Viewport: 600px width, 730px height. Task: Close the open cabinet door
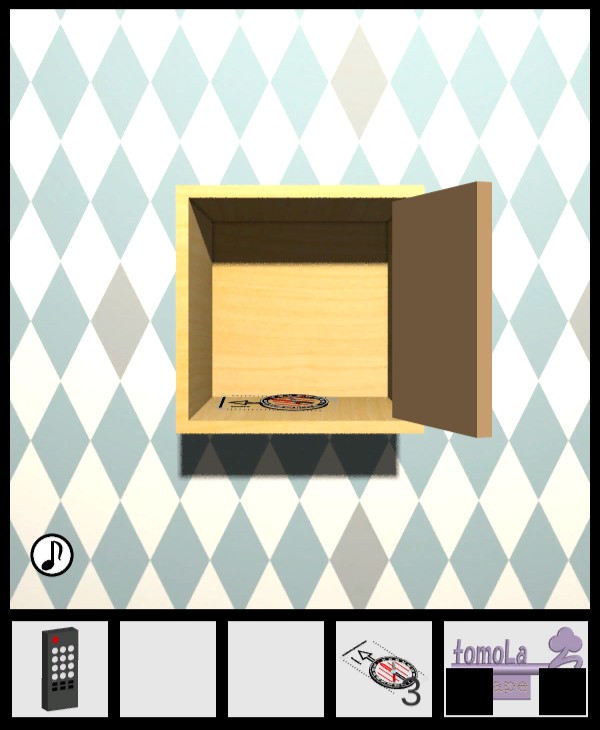pyautogui.click(x=440, y=310)
